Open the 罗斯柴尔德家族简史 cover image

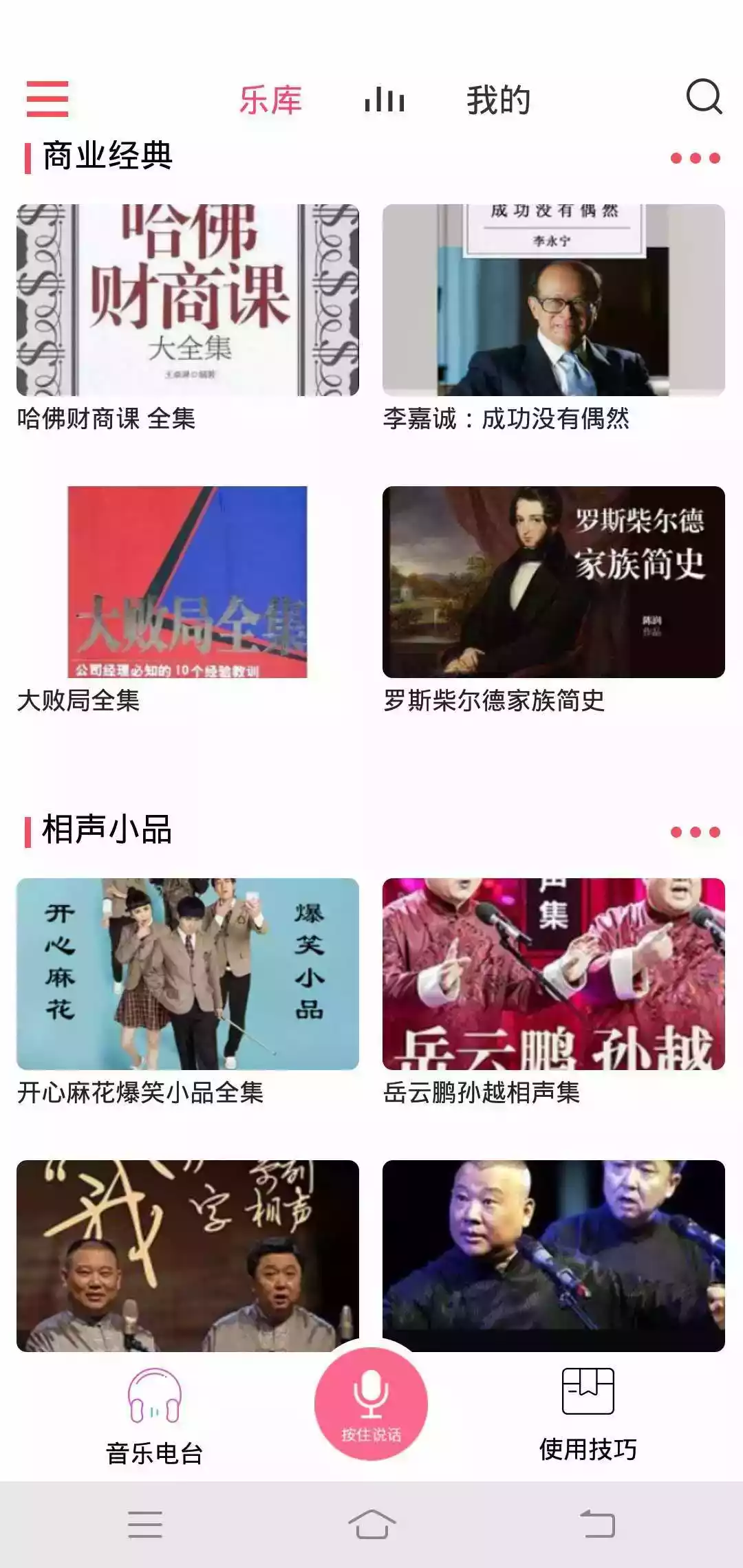point(556,580)
